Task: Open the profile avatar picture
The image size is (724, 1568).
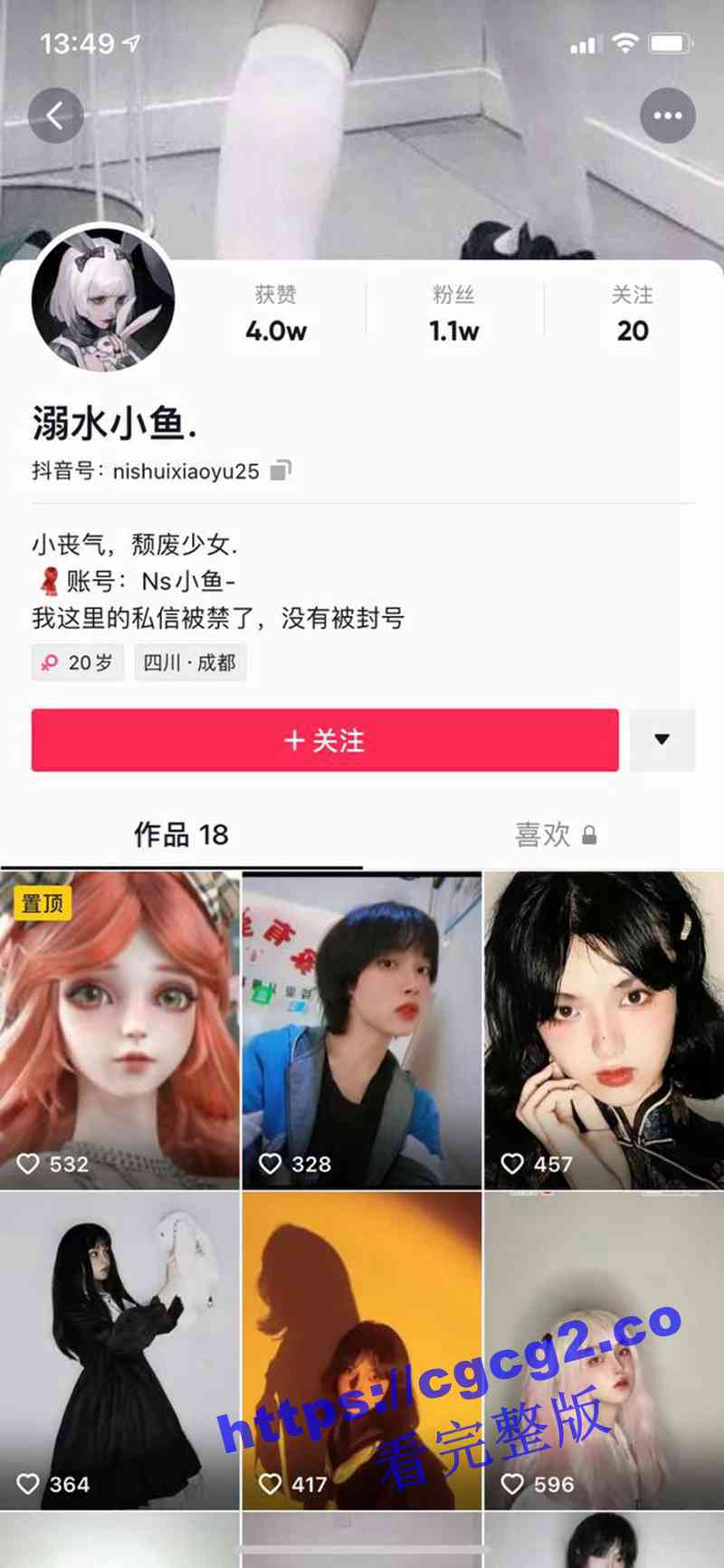Action: [102, 300]
